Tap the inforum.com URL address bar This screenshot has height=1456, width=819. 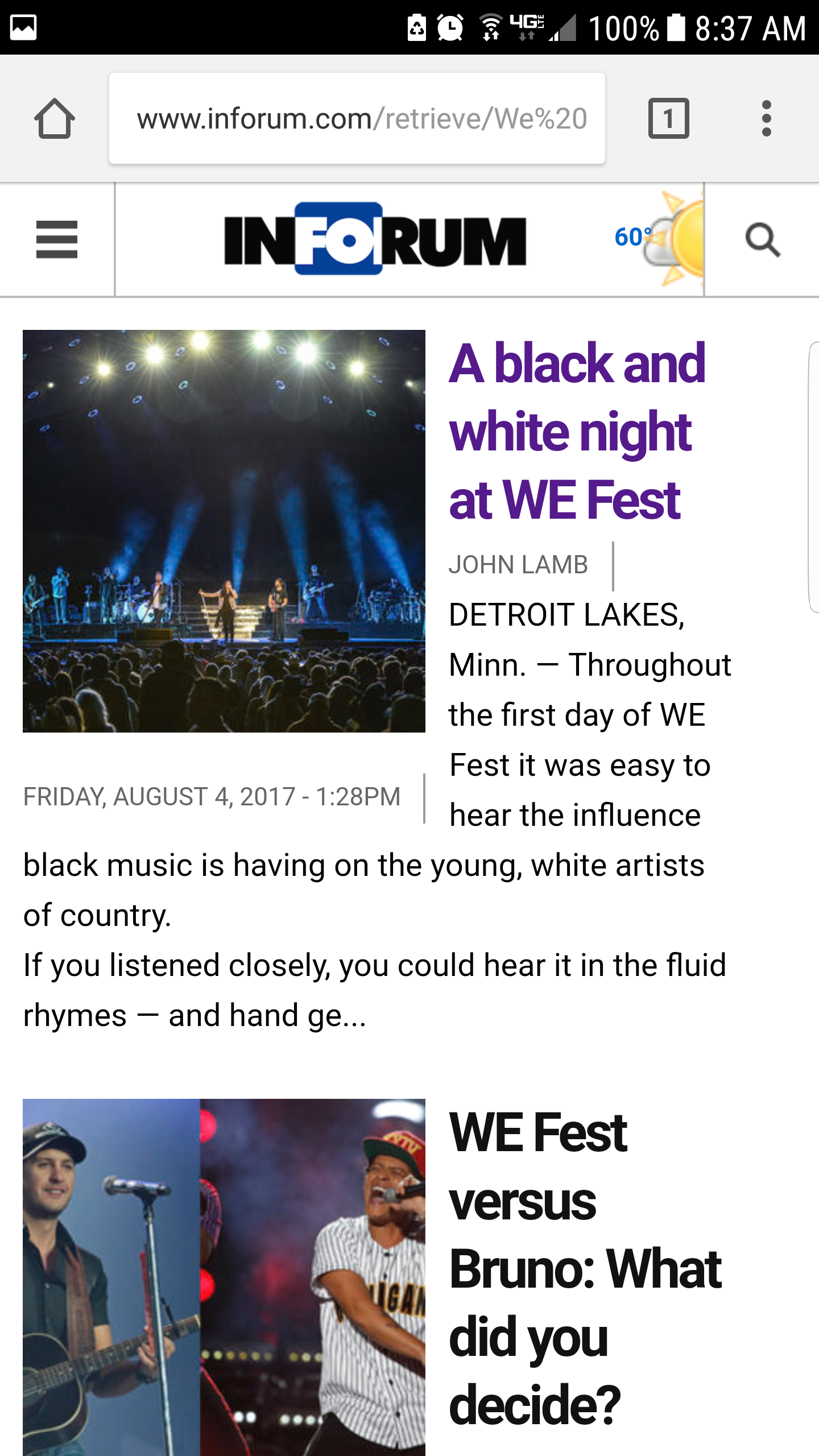(357, 119)
